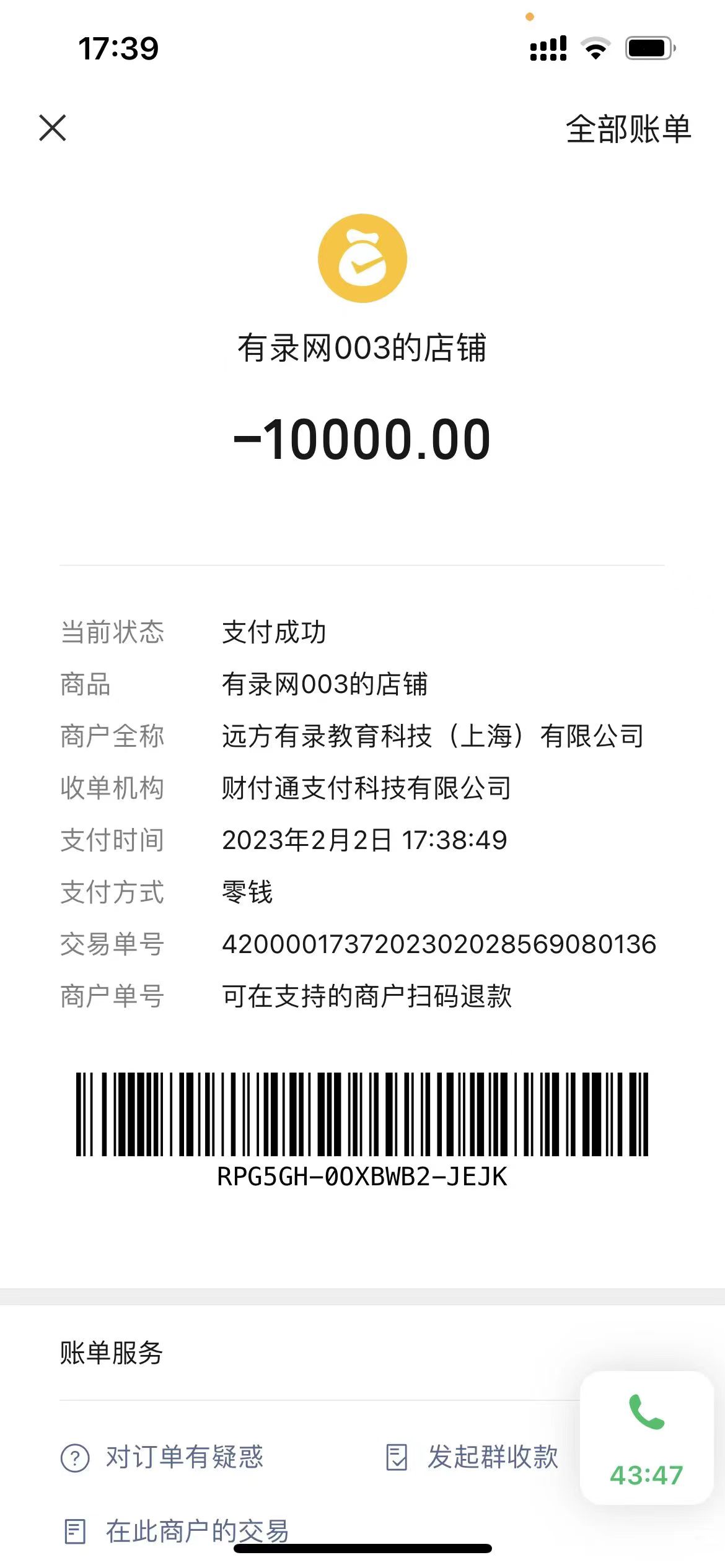Open the 有录网003的店铺 merchant icon
725x1568 pixels.
coord(362,258)
